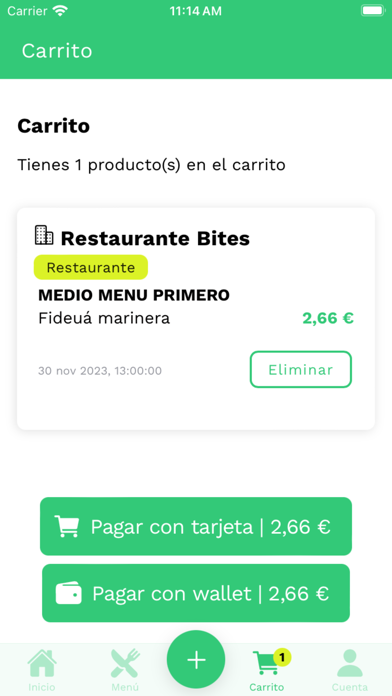Pay with card using Pagar con tarjeta
Viewport: 392px width, 696px height.
pos(196,526)
